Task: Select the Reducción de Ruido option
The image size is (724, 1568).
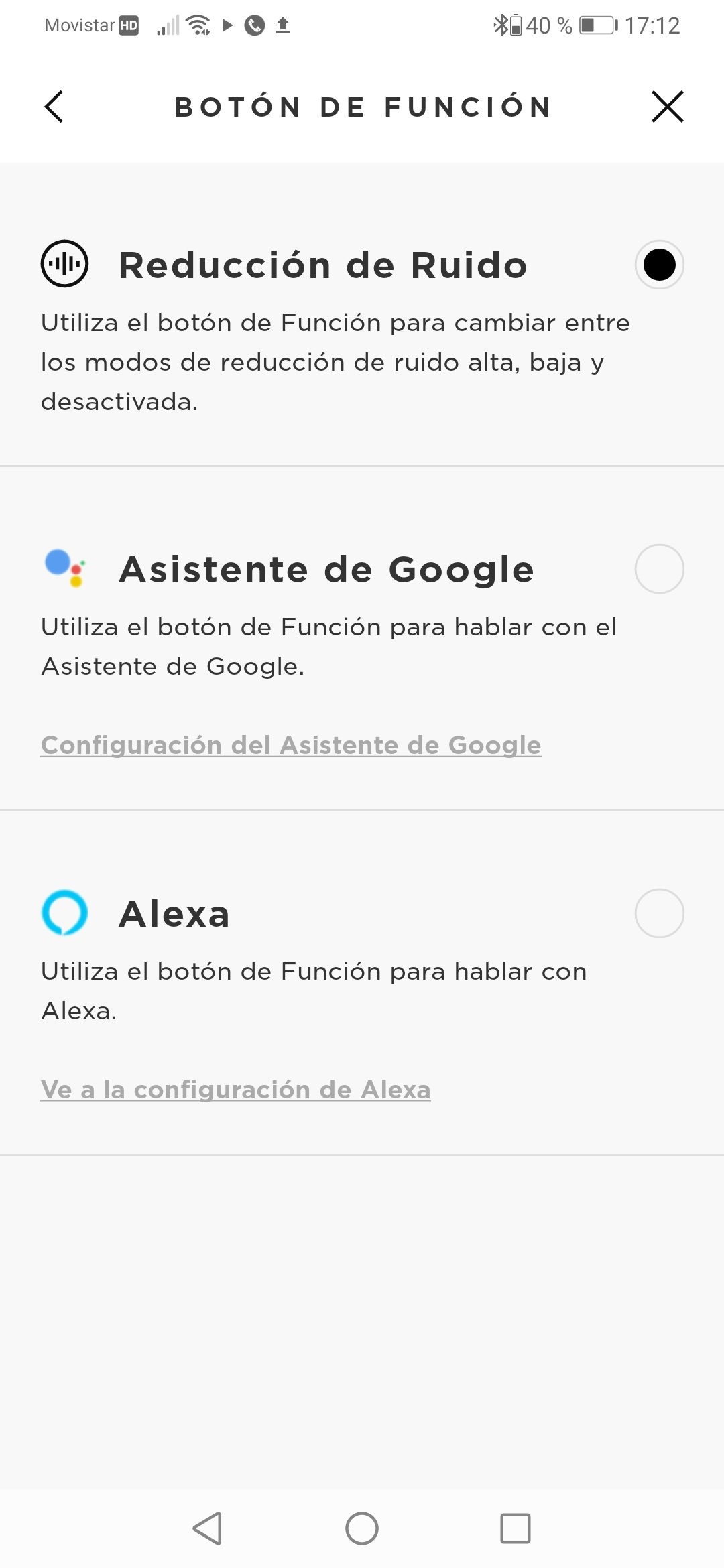Action: click(659, 265)
